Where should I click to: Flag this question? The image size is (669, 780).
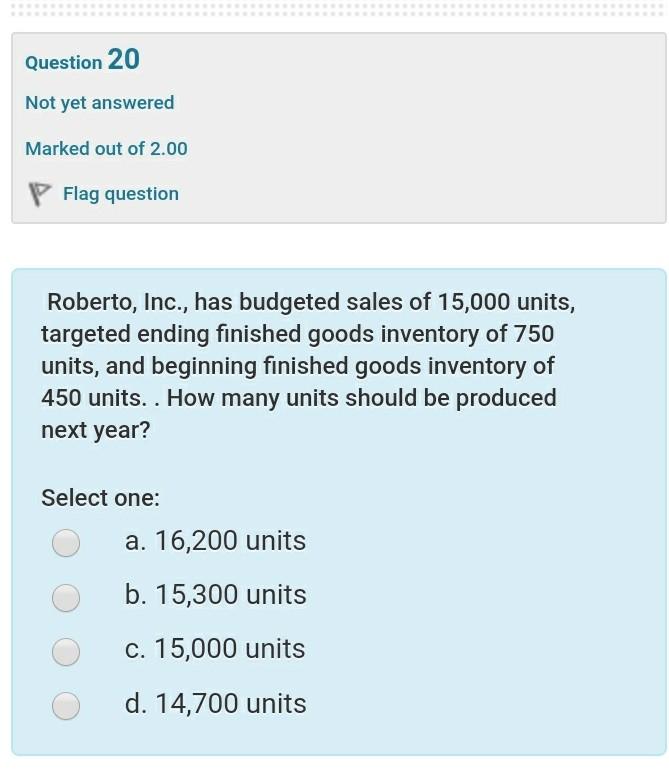coord(120,194)
